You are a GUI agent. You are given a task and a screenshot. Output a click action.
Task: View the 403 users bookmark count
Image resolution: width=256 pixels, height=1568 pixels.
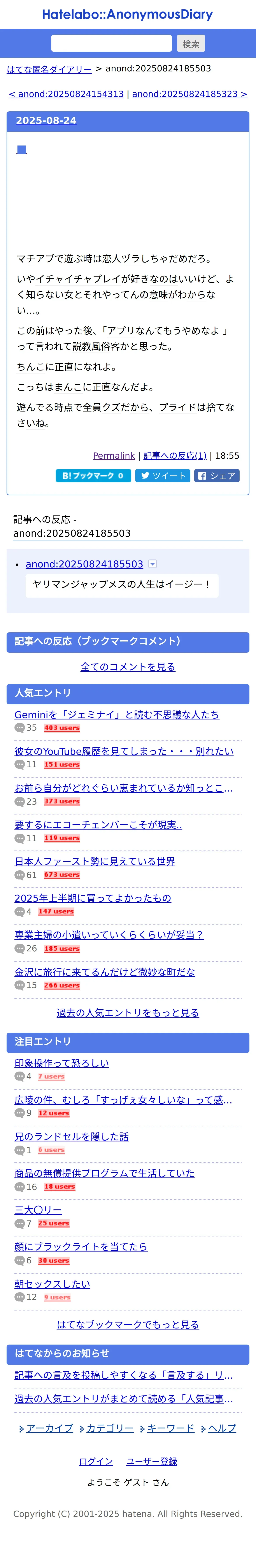pos(61,728)
